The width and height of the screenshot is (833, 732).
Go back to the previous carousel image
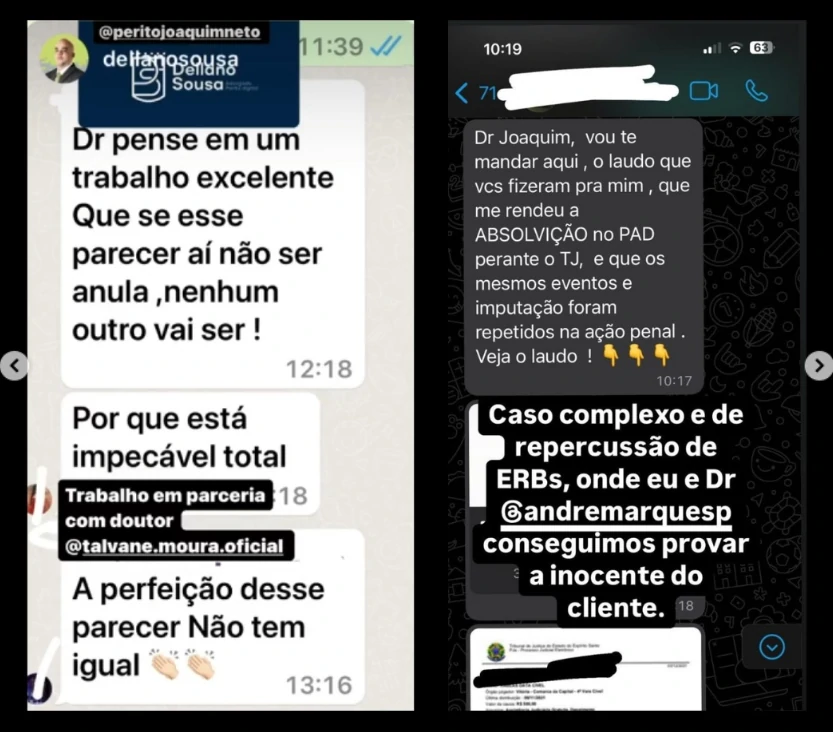14,366
